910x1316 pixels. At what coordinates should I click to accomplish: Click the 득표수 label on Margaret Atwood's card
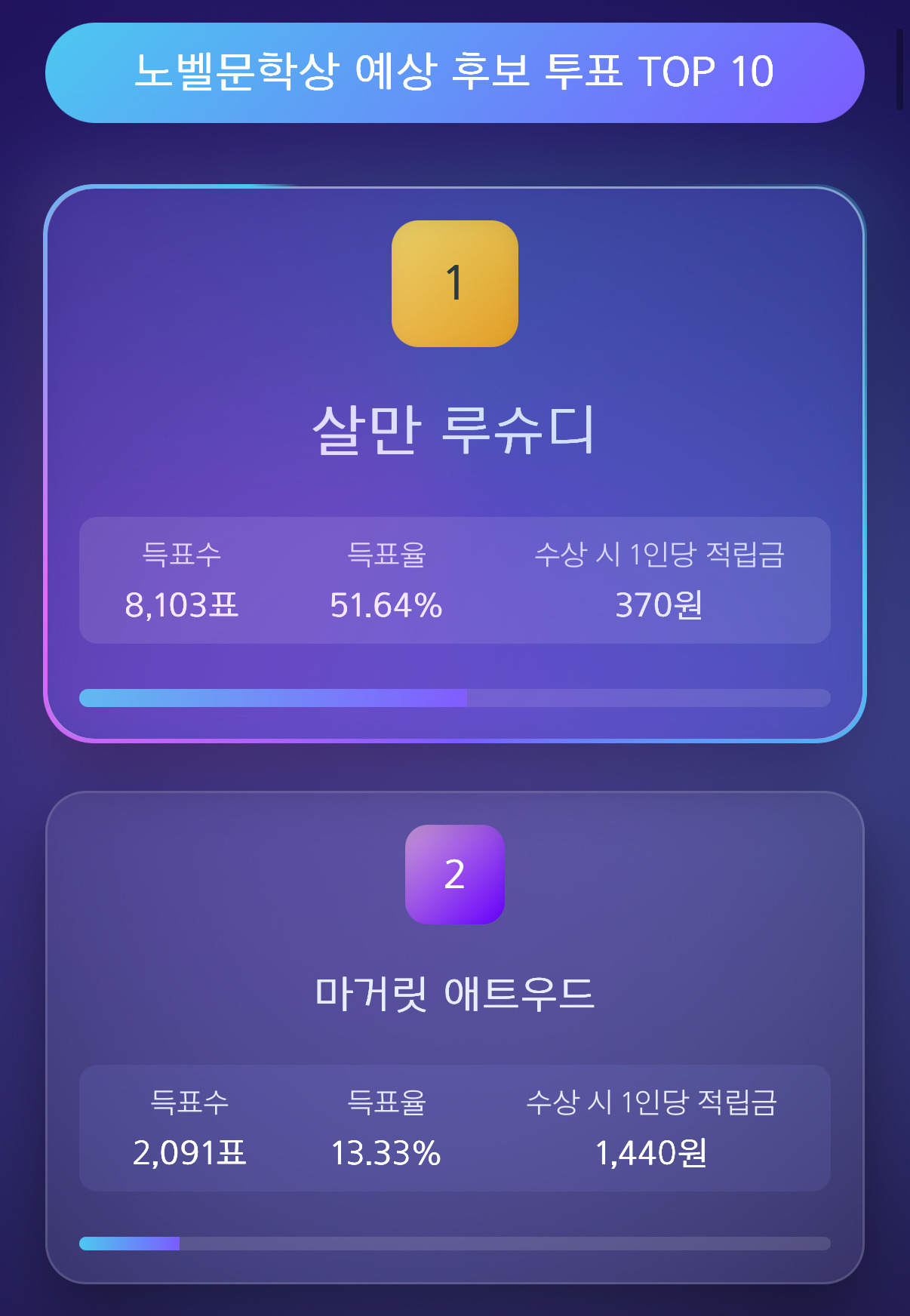click(183, 1105)
